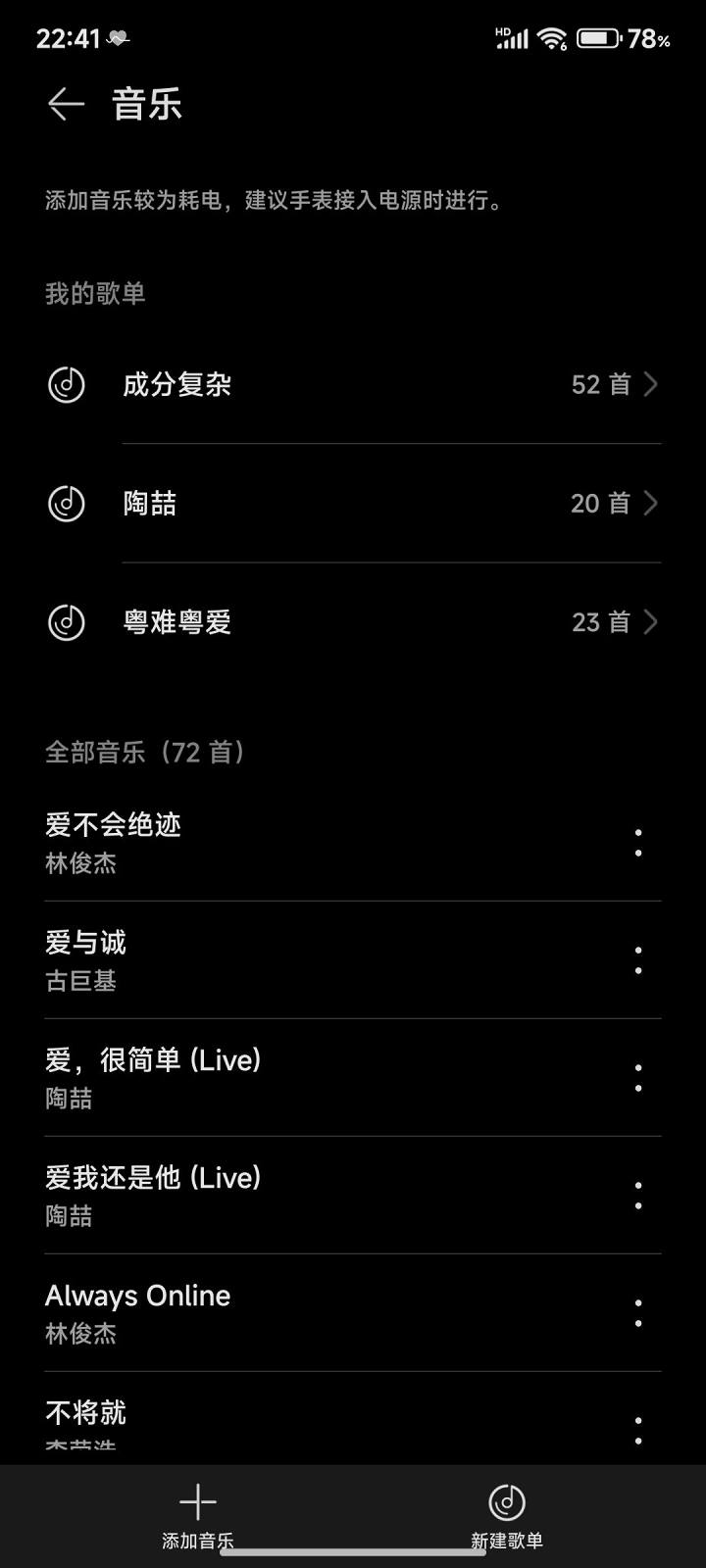
Task: Select the playlist icon next to 成分复杂
Action: tap(65, 384)
